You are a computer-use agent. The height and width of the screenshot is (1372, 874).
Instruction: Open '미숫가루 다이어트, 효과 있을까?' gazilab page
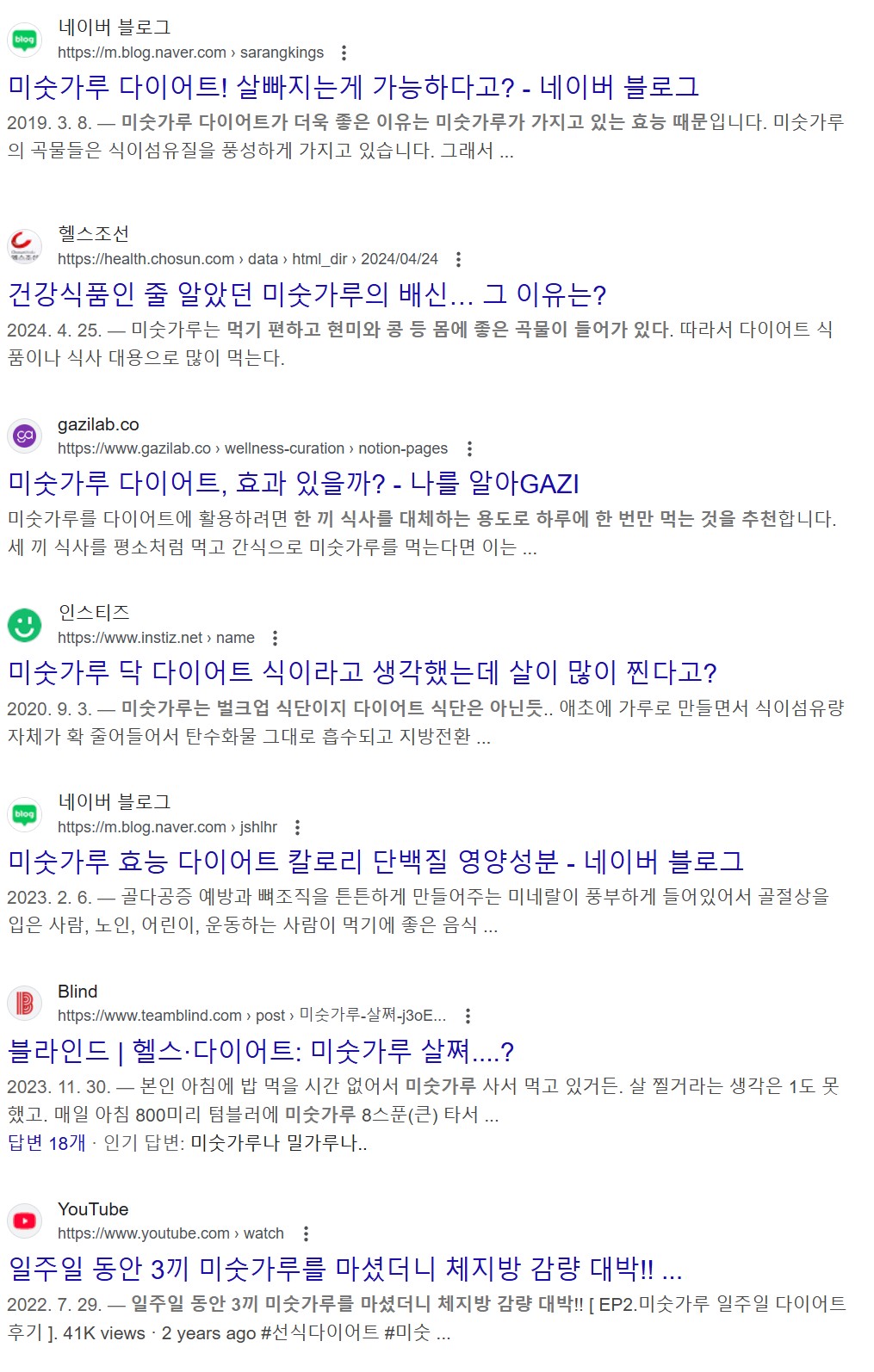pos(293,484)
